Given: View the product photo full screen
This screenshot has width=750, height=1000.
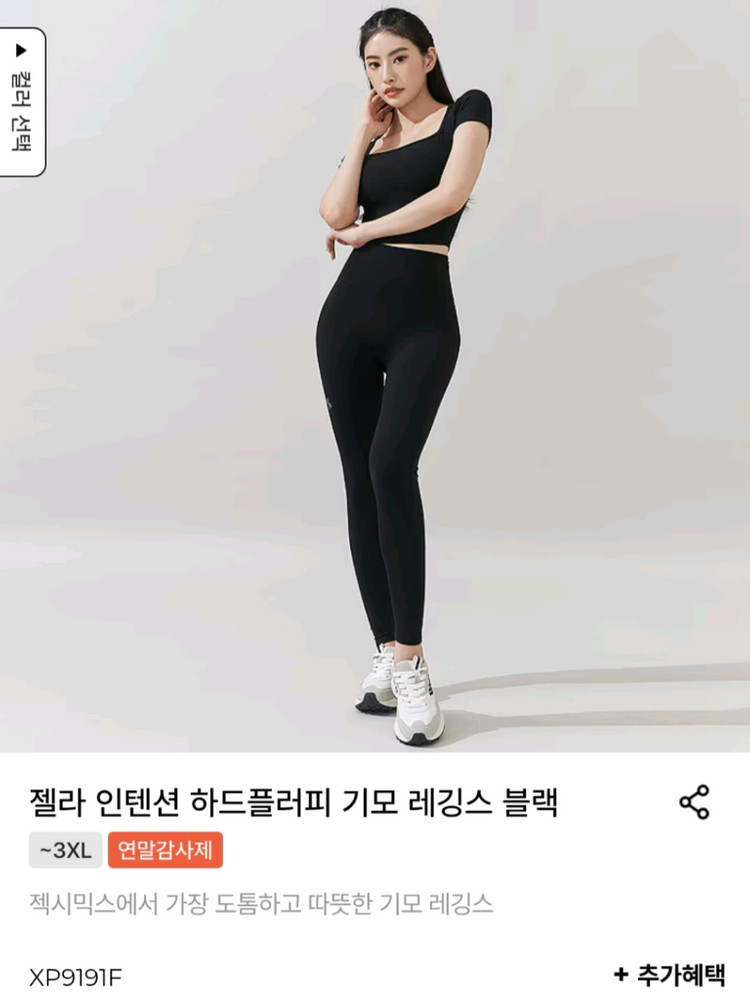Looking at the screenshot, I should [375, 376].
